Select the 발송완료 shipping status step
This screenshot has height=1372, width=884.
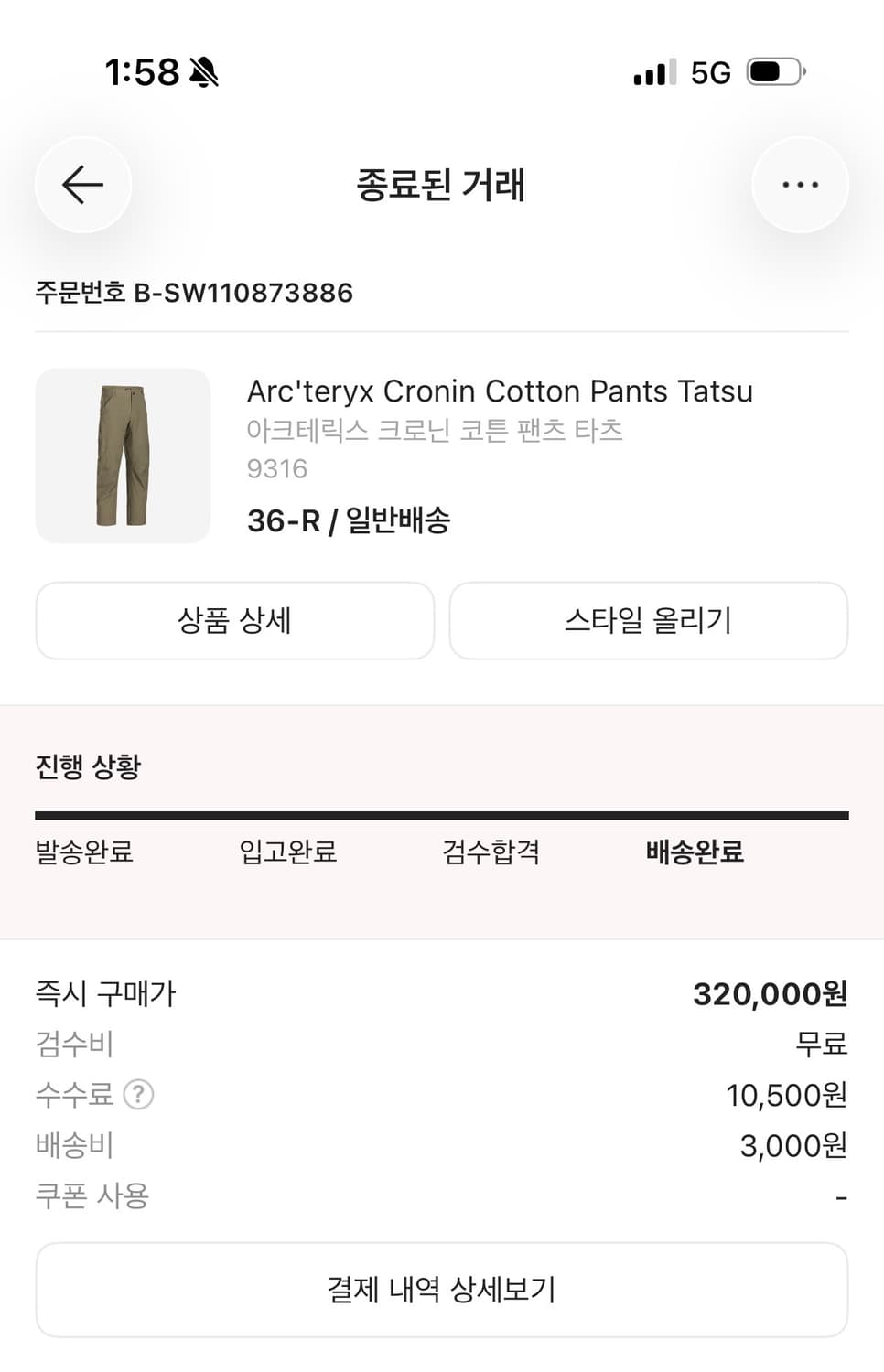click(83, 852)
